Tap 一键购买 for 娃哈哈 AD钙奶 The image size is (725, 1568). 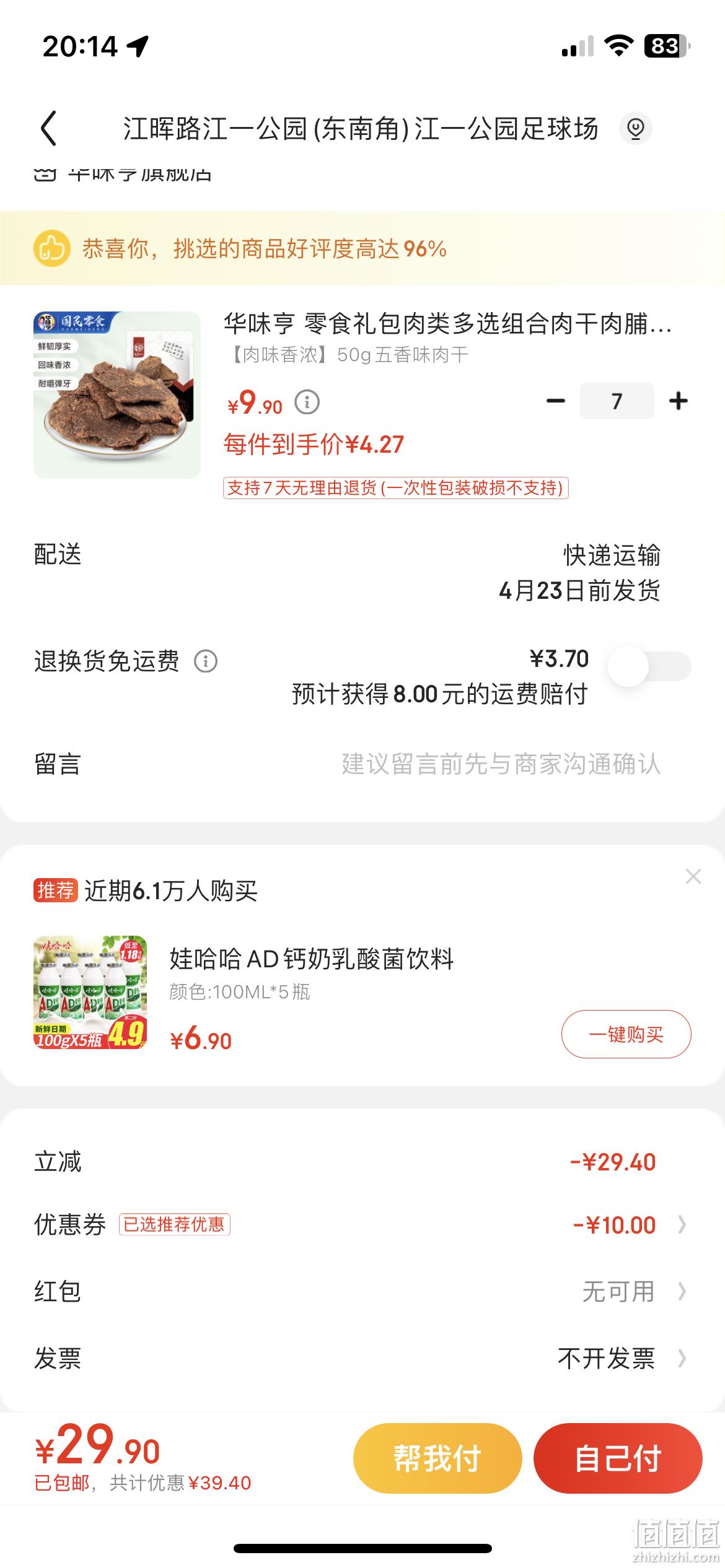click(626, 1034)
